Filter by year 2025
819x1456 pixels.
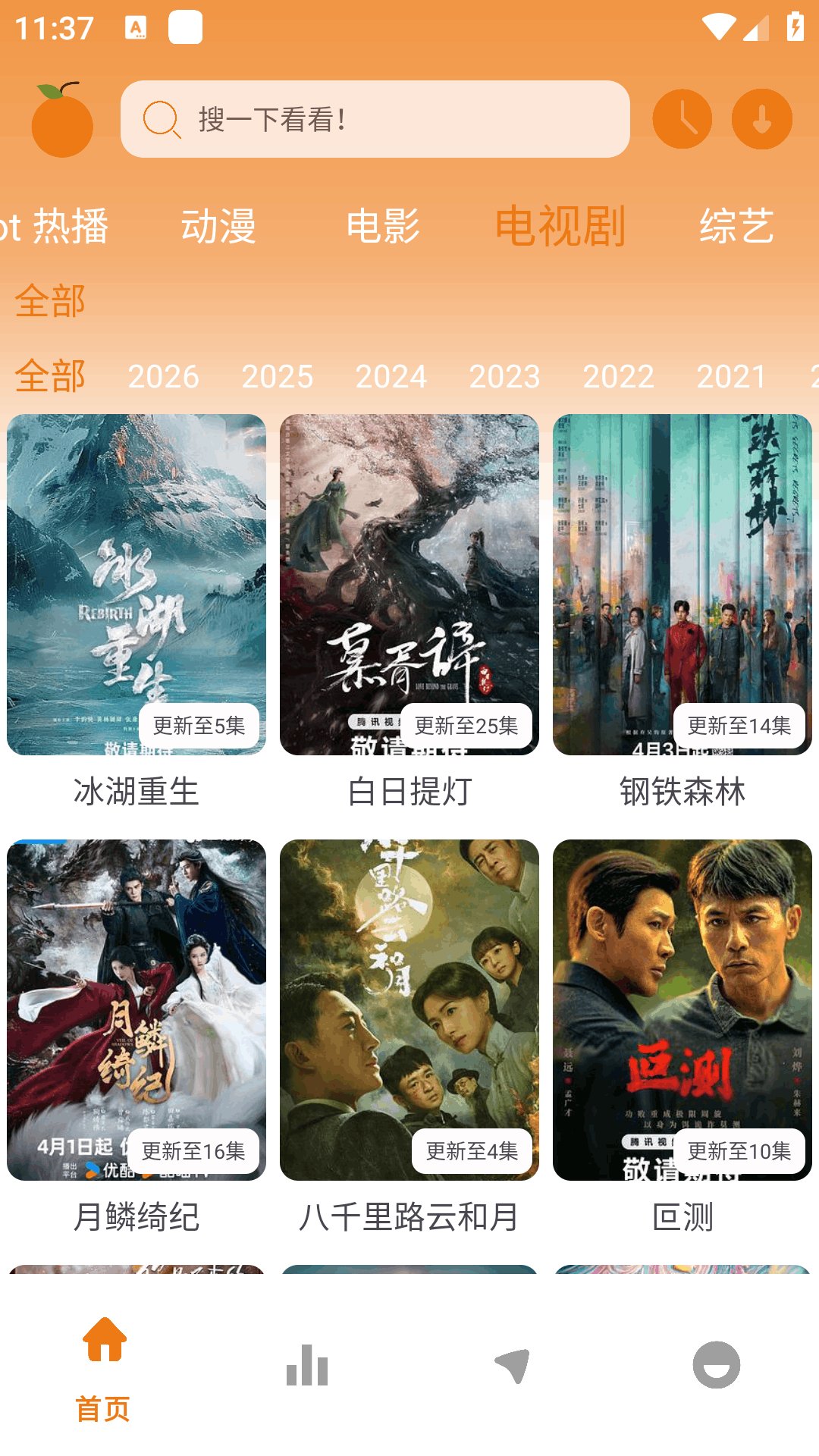277,376
